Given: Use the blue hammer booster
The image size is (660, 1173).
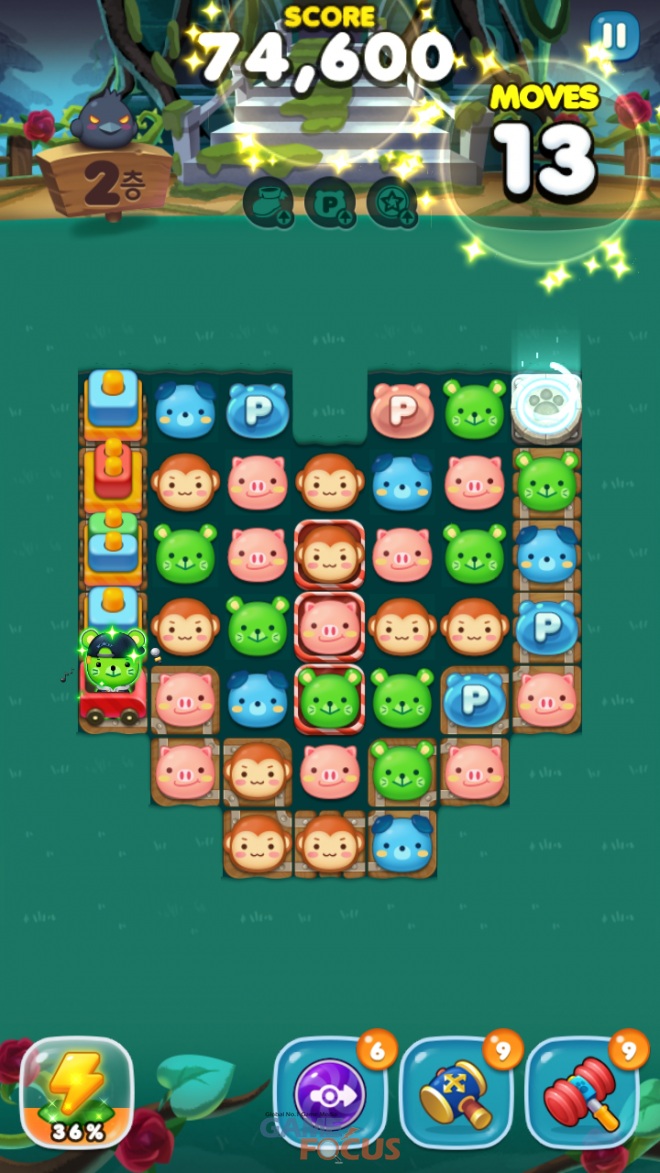Looking at the screenshot, I should coord(456,1094).
